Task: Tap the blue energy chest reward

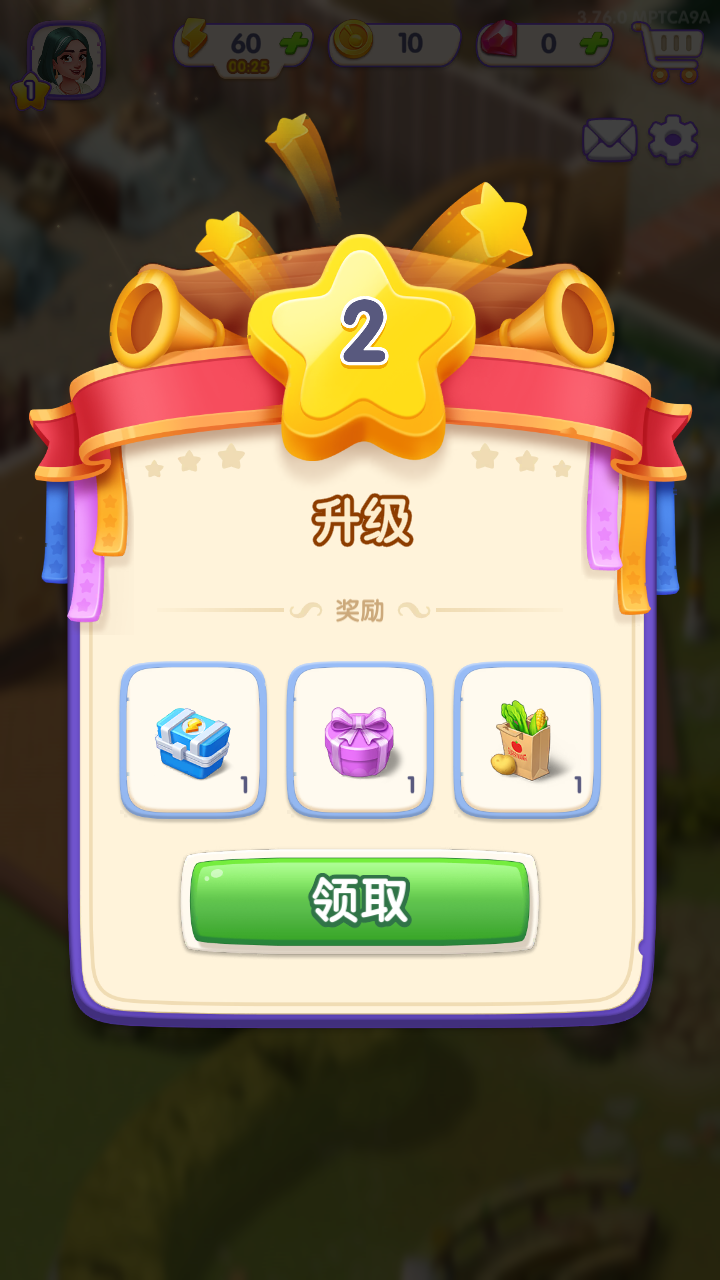Action: [193, 741]
